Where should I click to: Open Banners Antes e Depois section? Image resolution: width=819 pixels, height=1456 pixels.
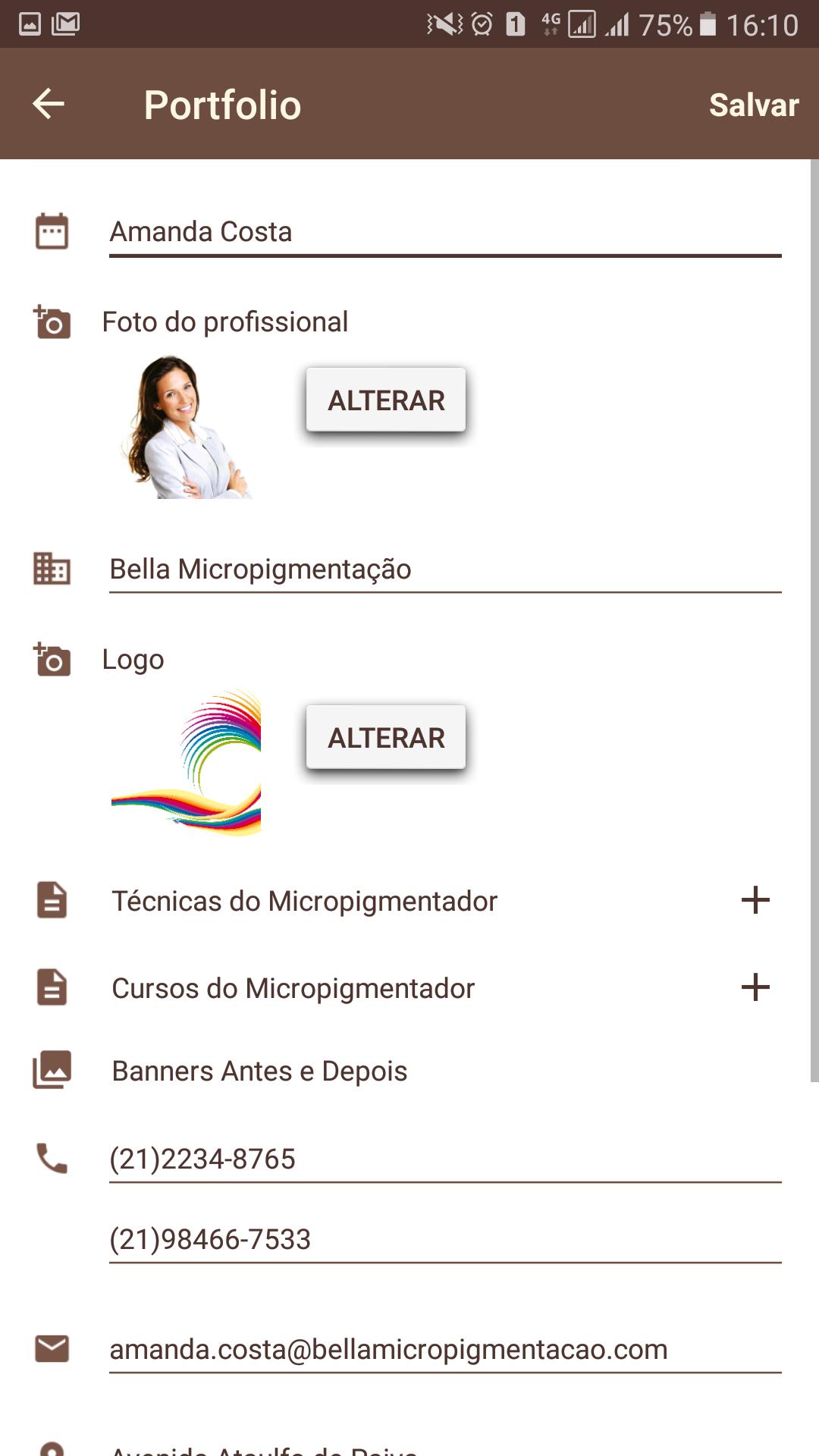coord(259,1069)
